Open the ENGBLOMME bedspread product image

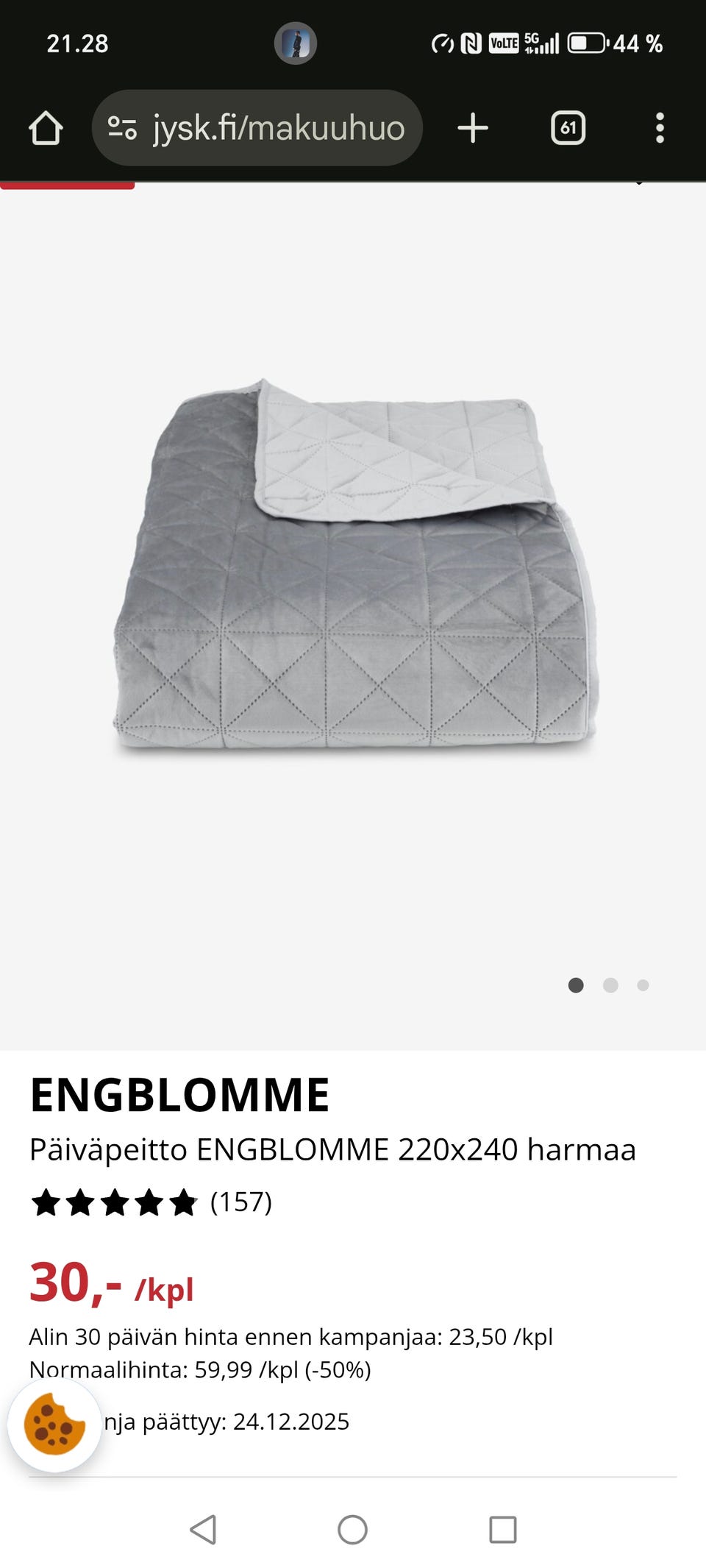tap(353, 567)
